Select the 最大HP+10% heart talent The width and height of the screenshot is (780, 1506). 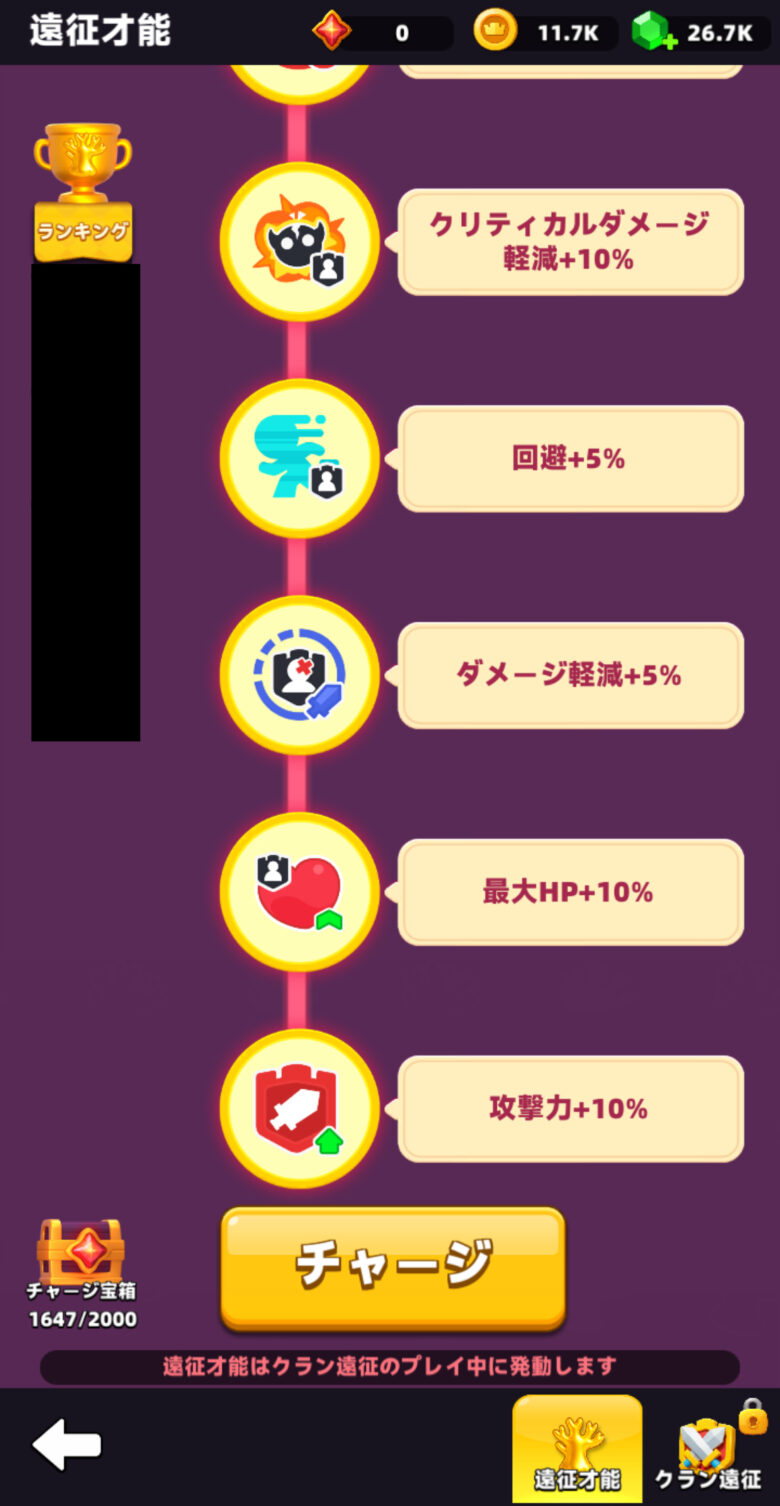299,892
